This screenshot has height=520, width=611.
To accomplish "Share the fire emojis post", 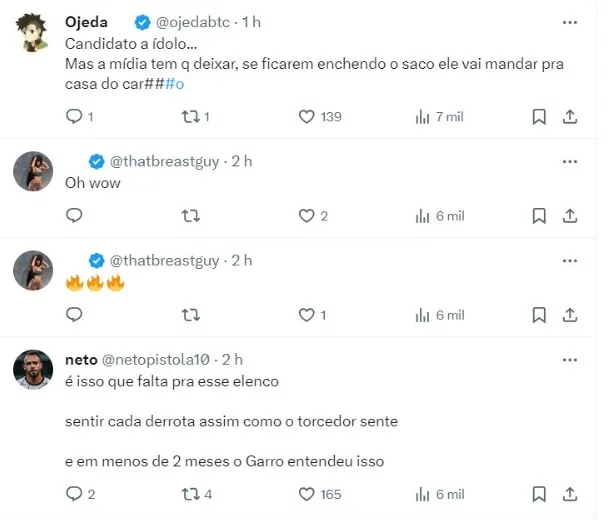I will [x=570, y=315].
